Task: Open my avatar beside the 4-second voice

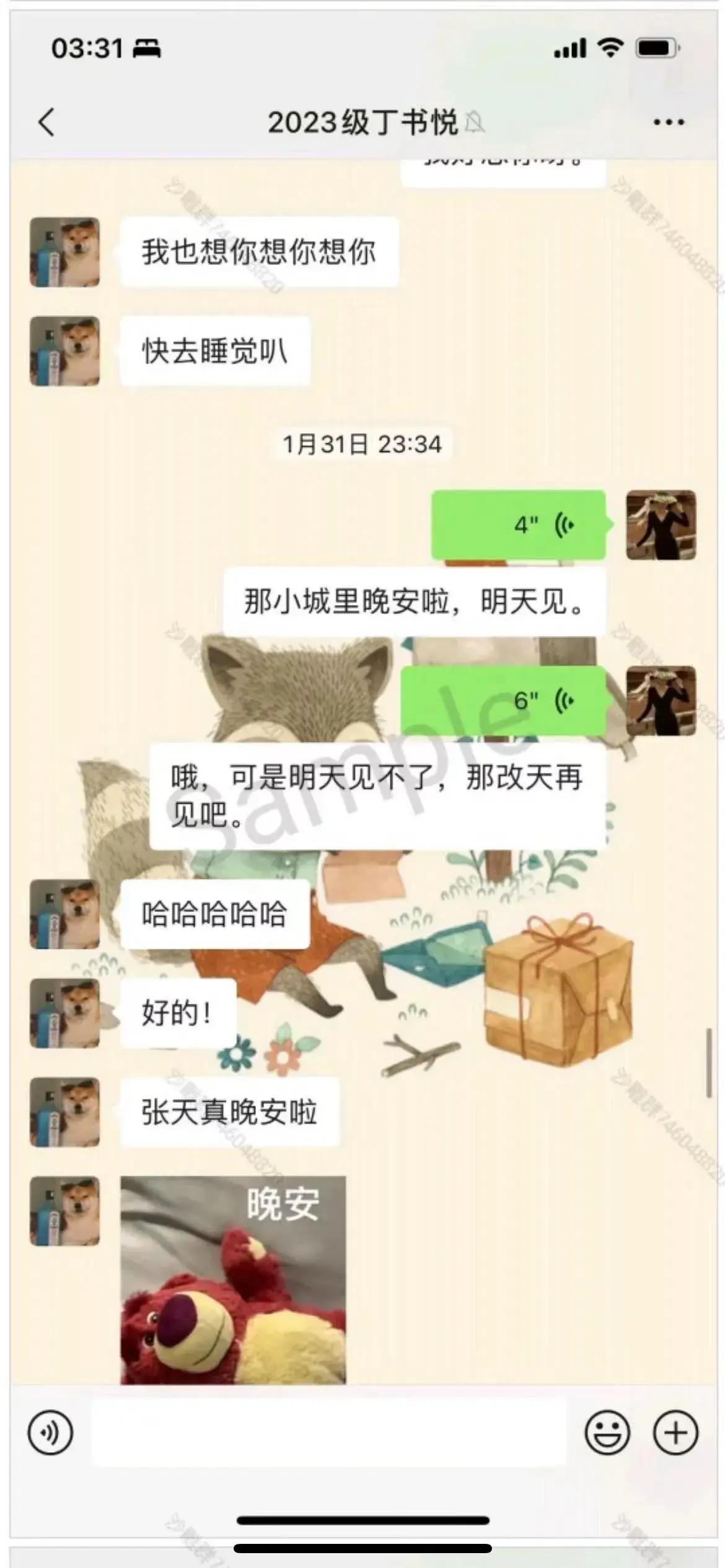Action: 661,525
